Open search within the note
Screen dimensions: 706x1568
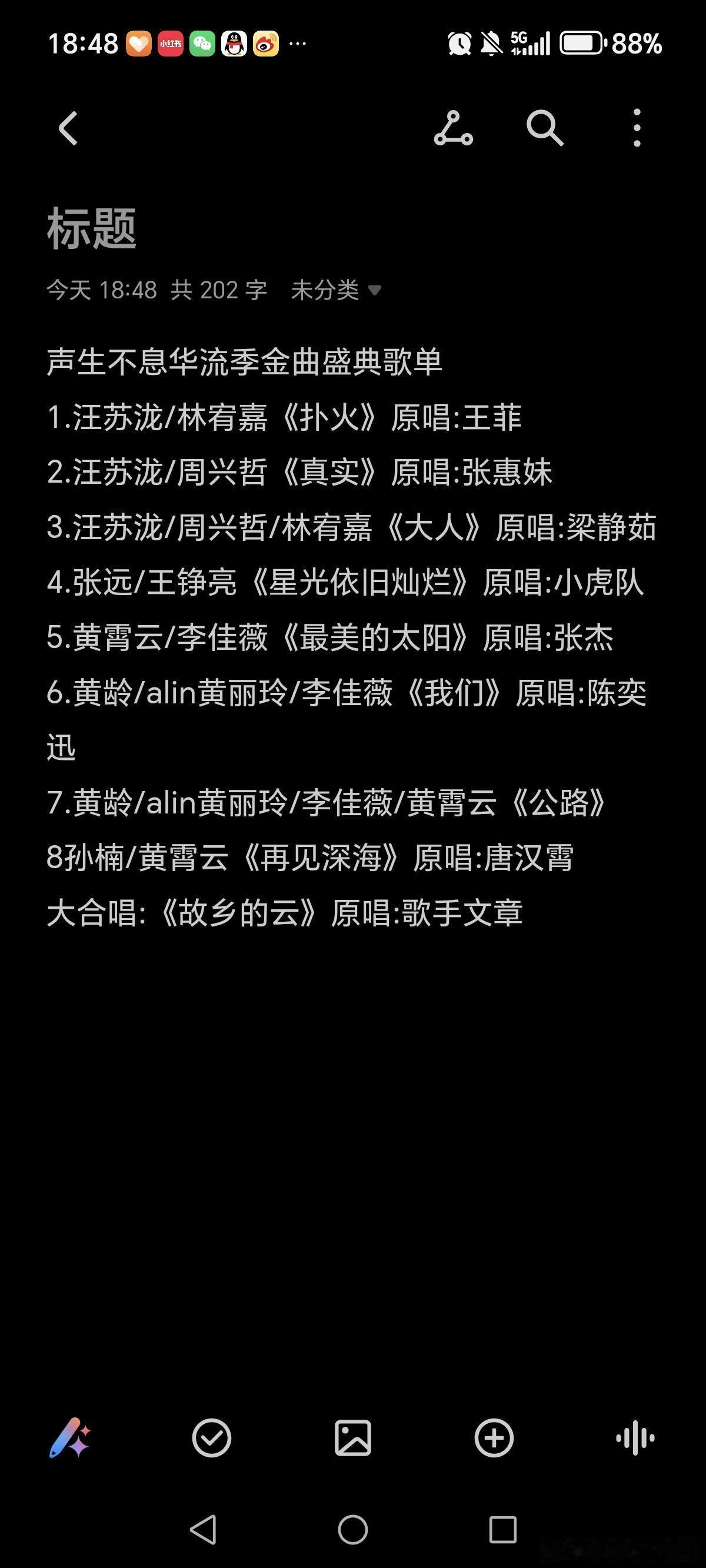tap(544, 127)
